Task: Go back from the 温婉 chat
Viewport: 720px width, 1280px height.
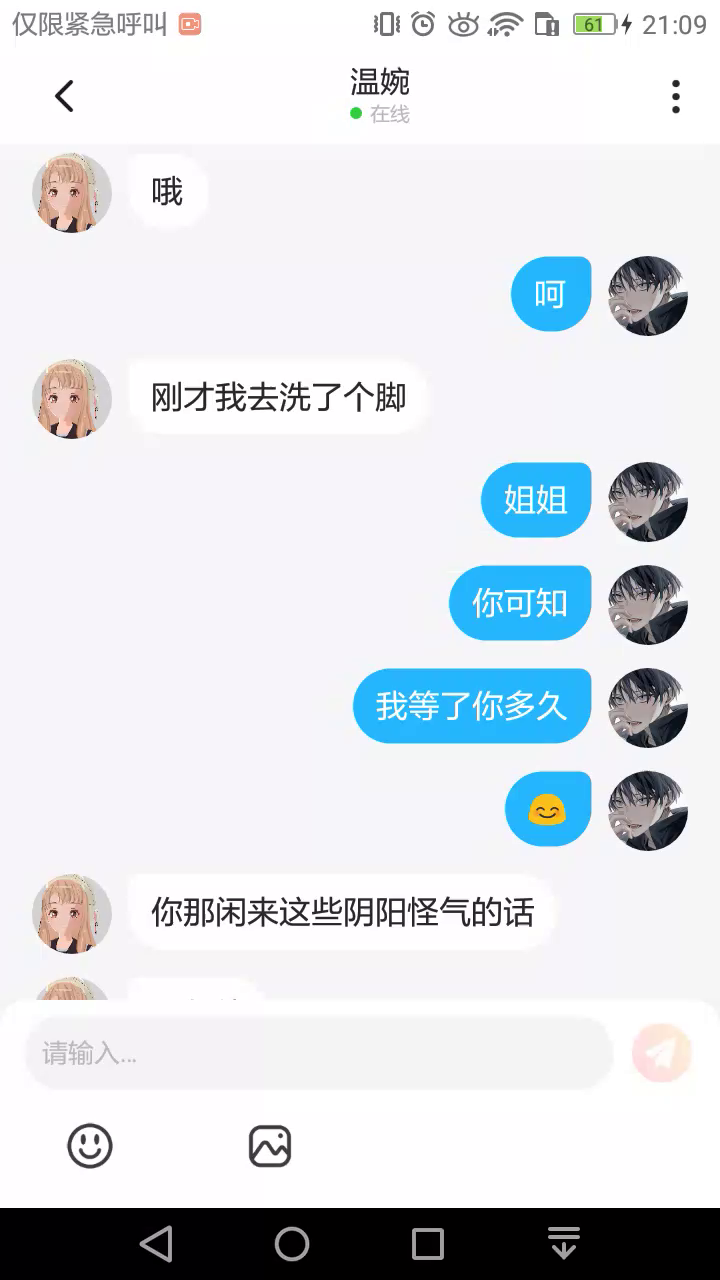Action: pyautogui.click(x=64, y=96)
